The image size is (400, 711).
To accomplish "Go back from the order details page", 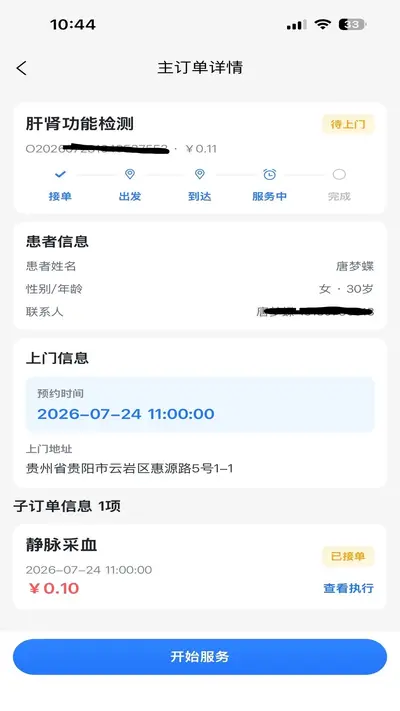I will click(21, 68).
